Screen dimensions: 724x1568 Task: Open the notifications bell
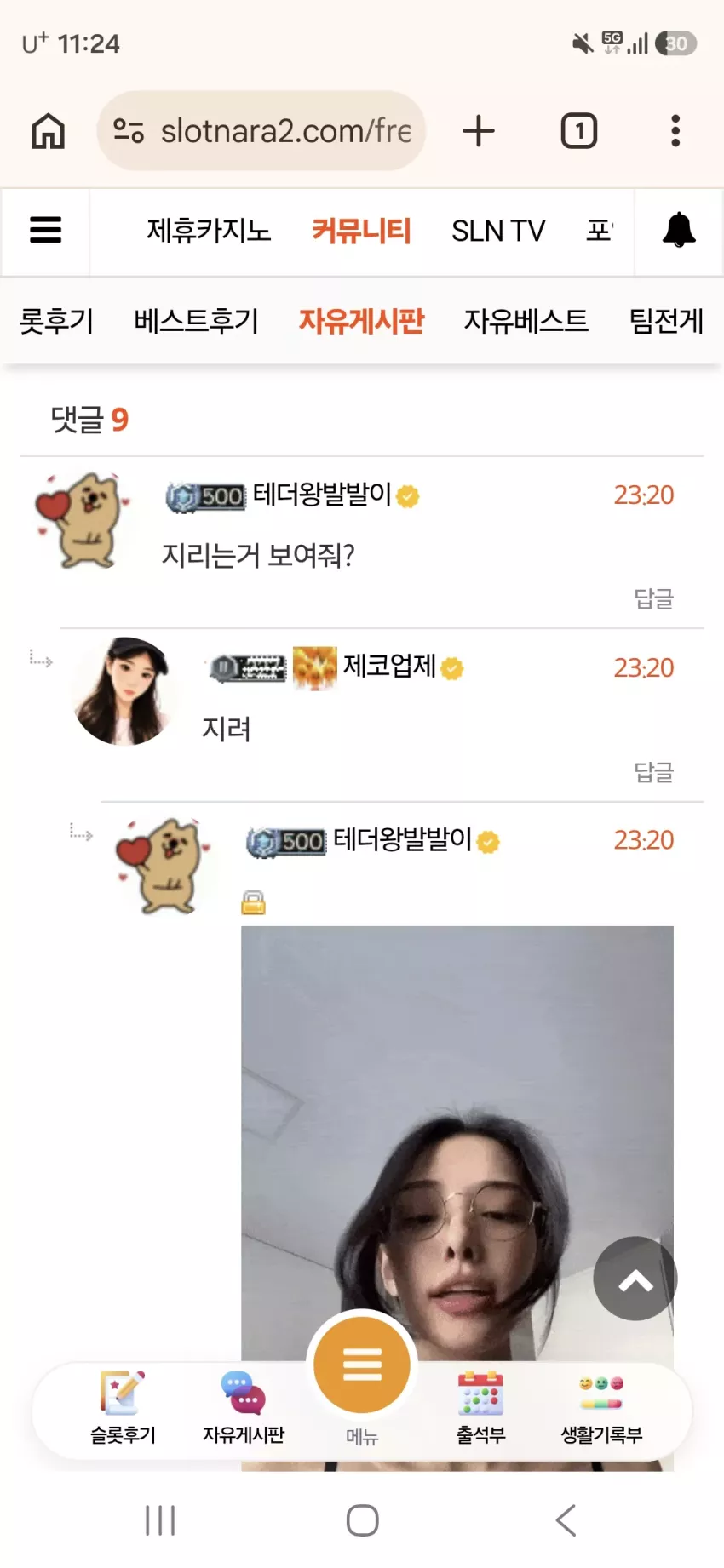pyautogui.click(x=679, y=230)
